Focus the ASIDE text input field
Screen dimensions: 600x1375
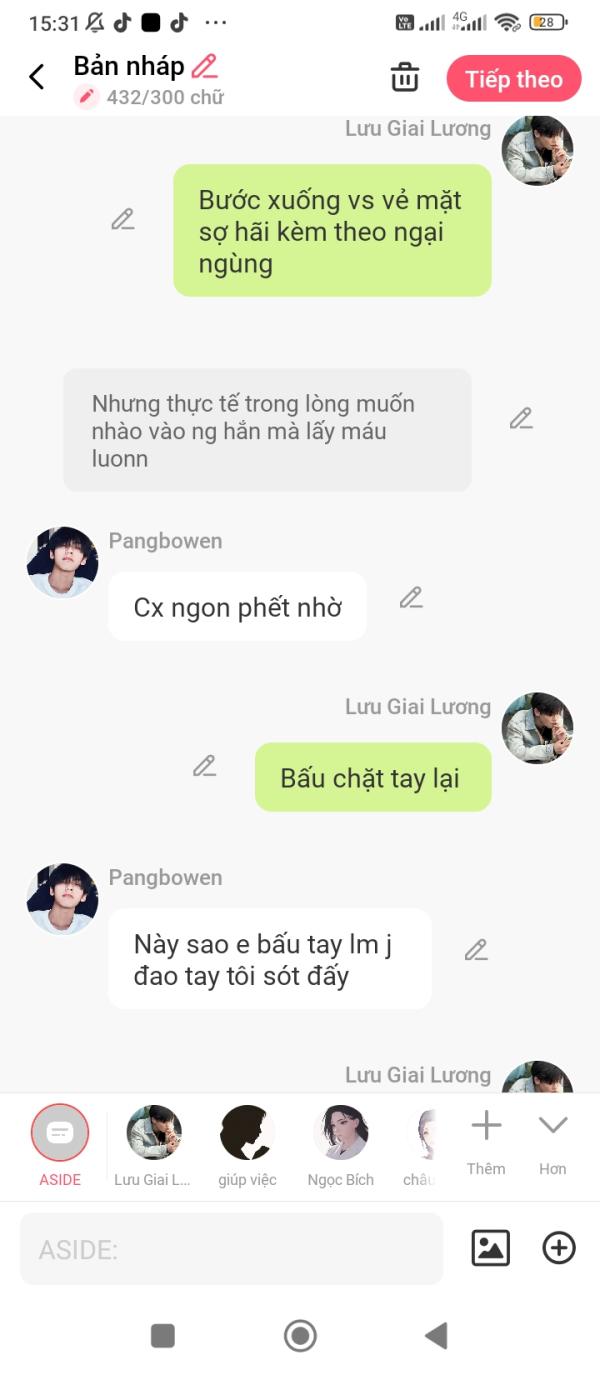pos(231,1249)
